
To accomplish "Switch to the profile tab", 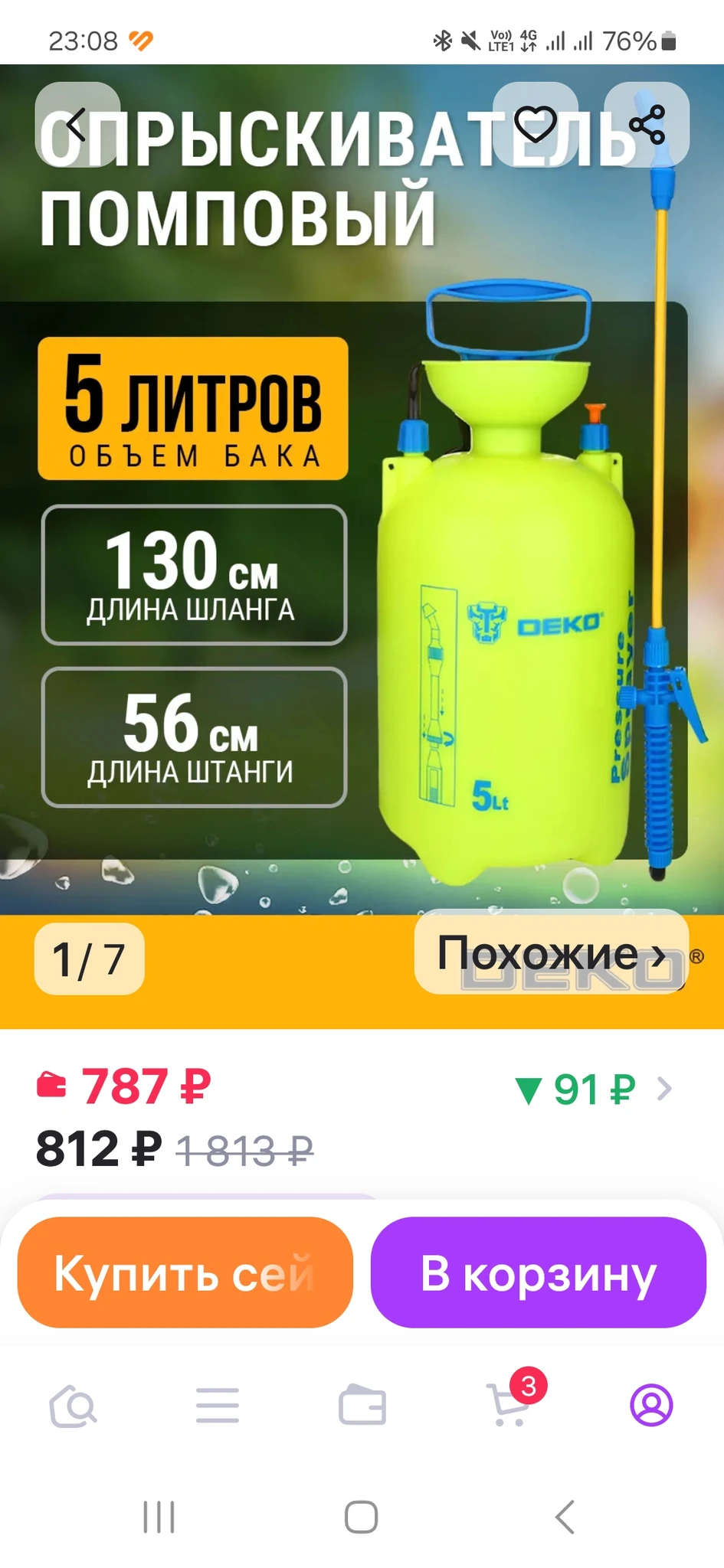I will click(651, 1406).
